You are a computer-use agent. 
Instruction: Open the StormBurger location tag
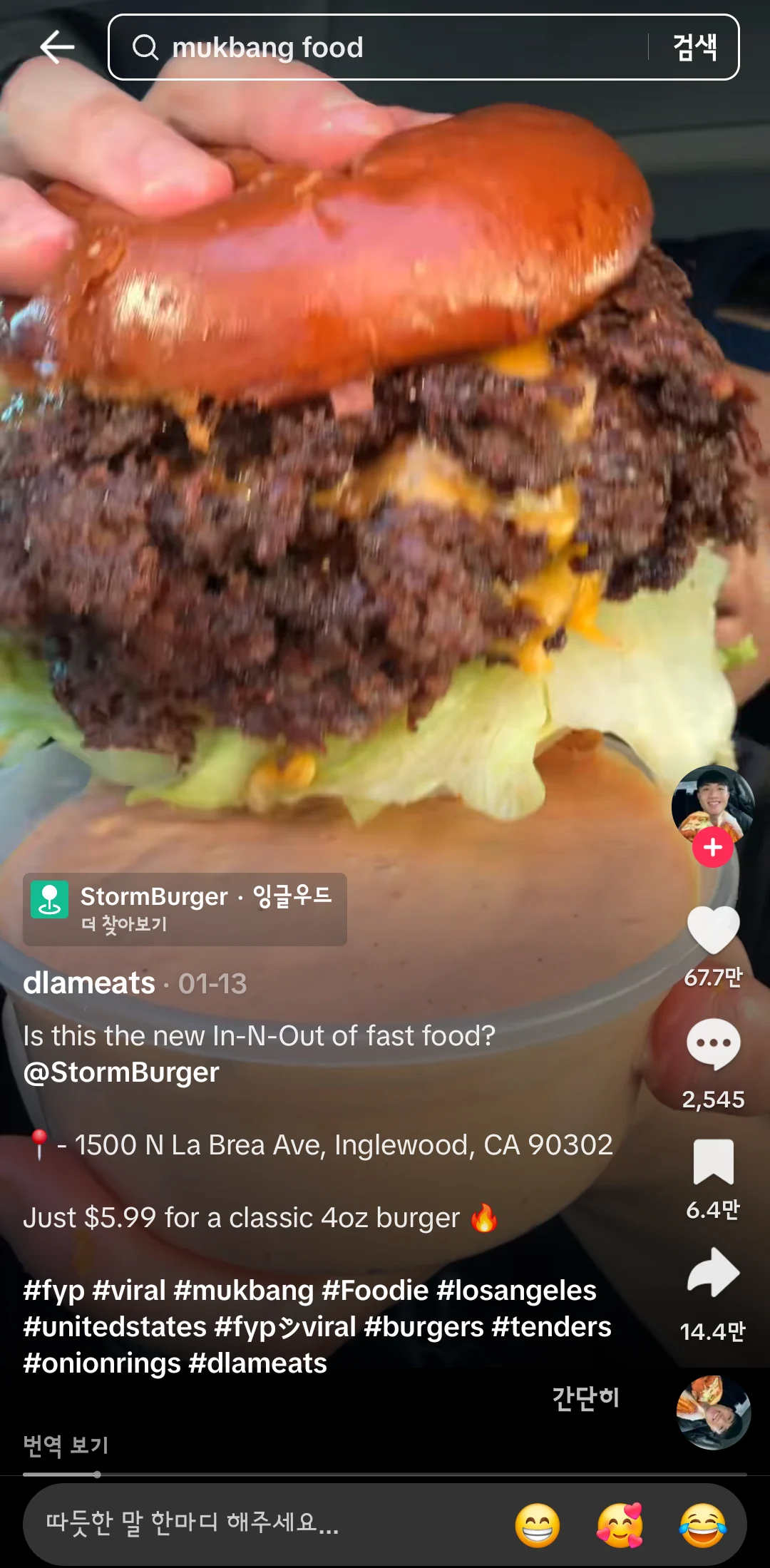(x=185, y=909)
